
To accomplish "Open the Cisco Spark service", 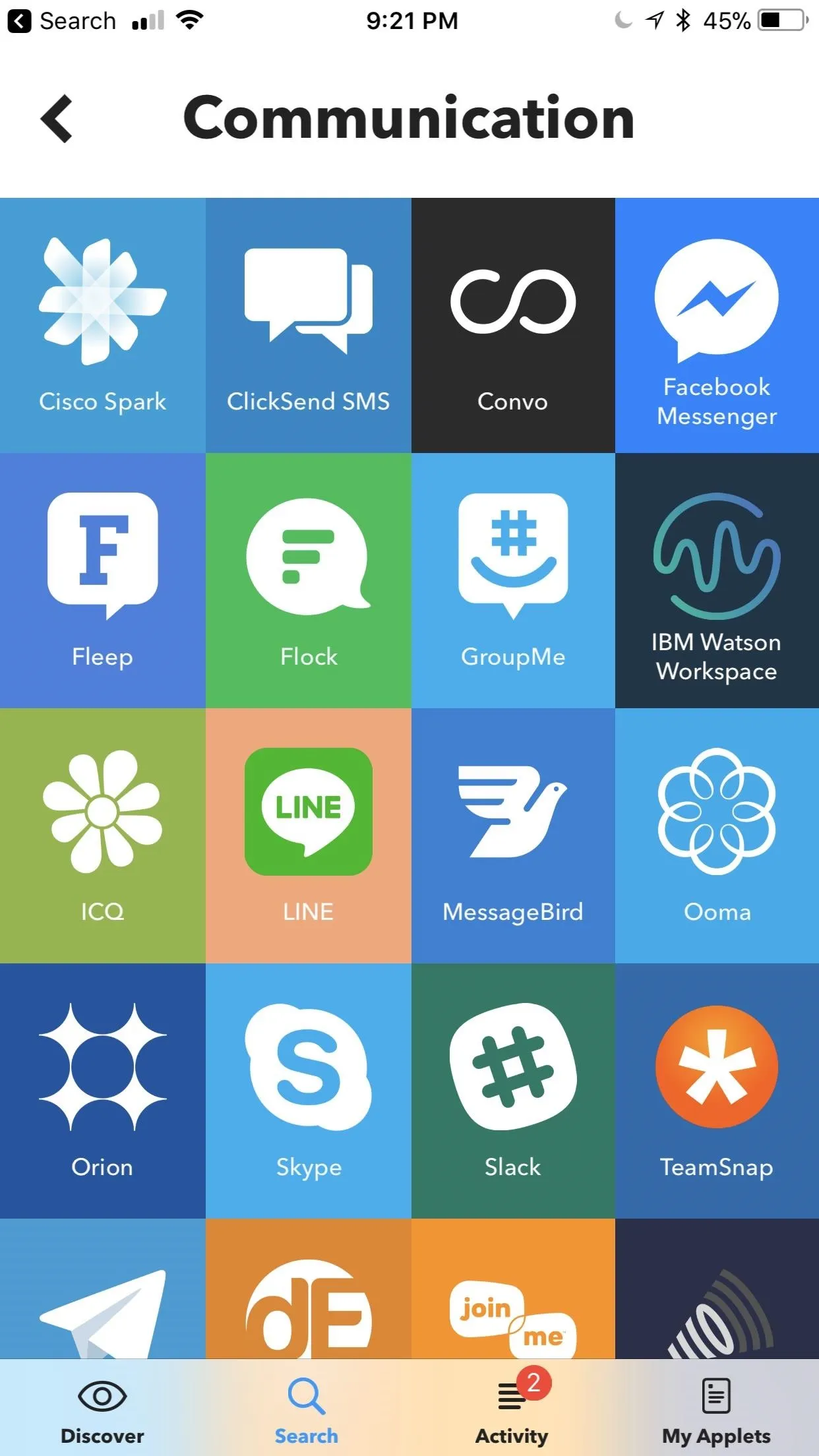I will click(x=103, y=325).
